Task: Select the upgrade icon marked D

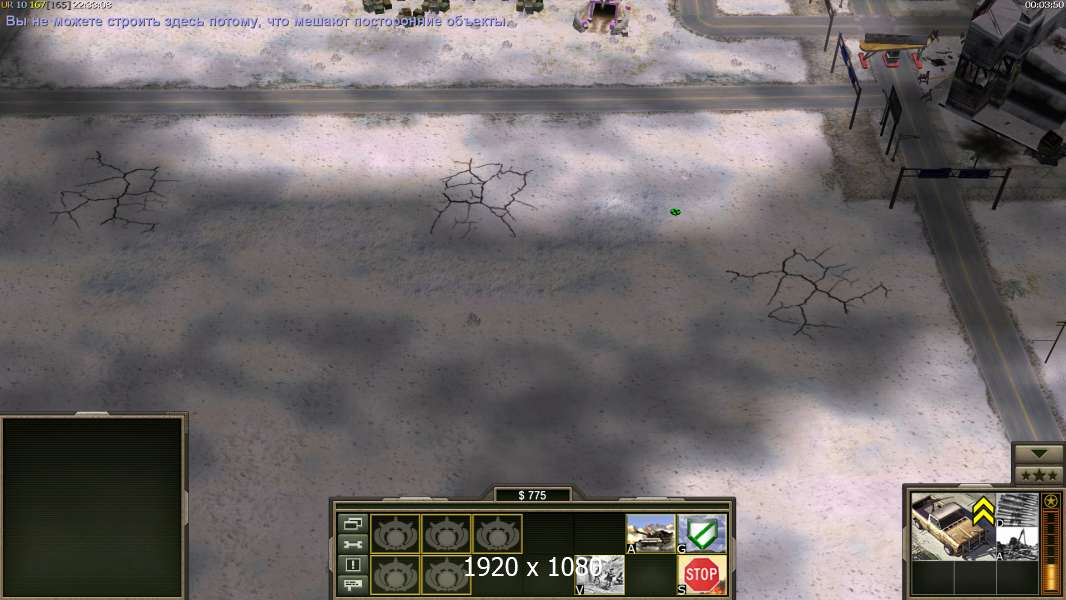Action: [x=1017, y=508]
